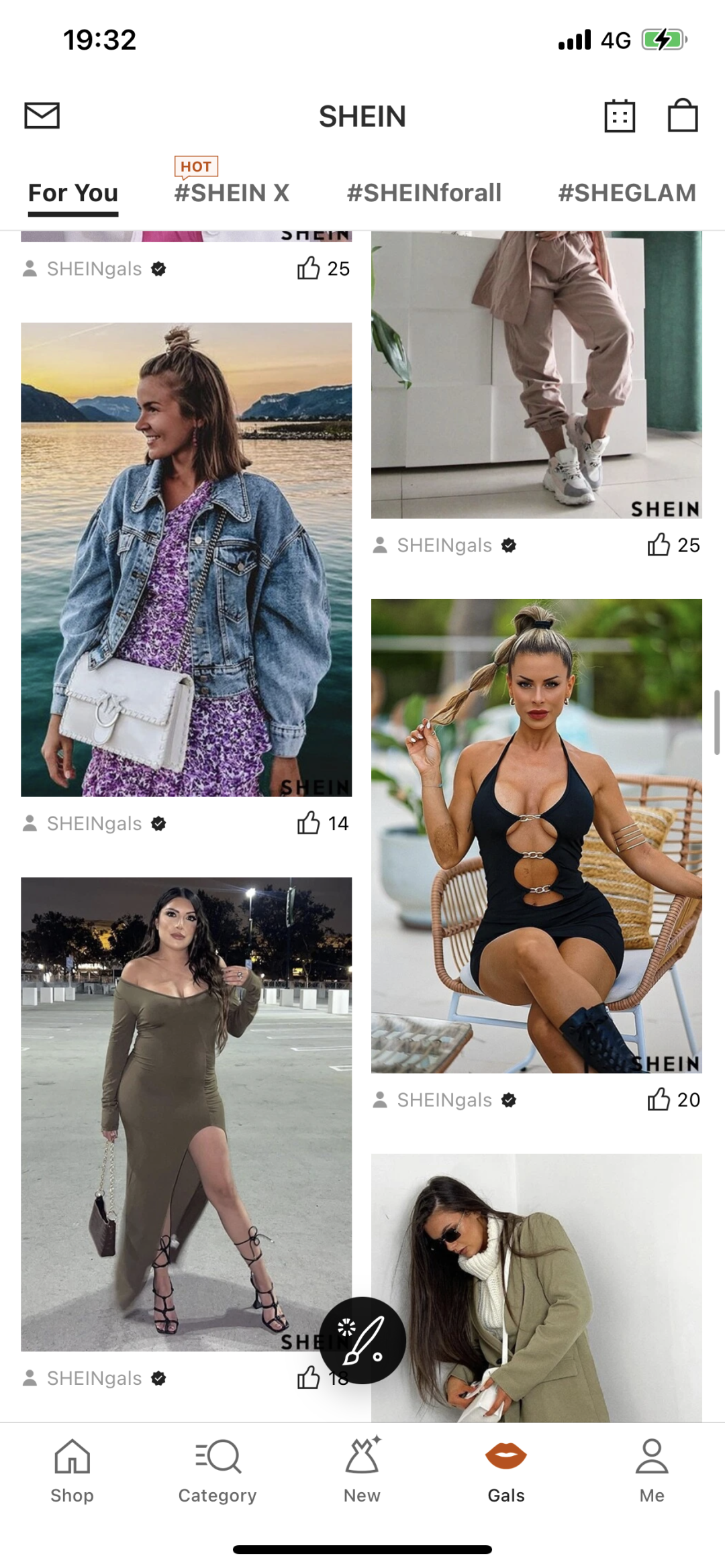Open the pink jogger outfit post
This screenshot has height=1568, width=725.
pos(536,374)
